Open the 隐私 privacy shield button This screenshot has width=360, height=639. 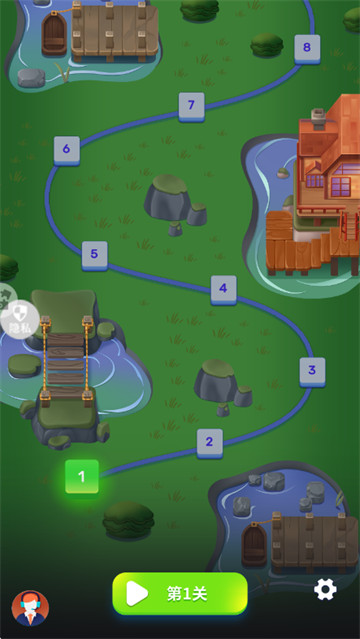click(20, 320)
